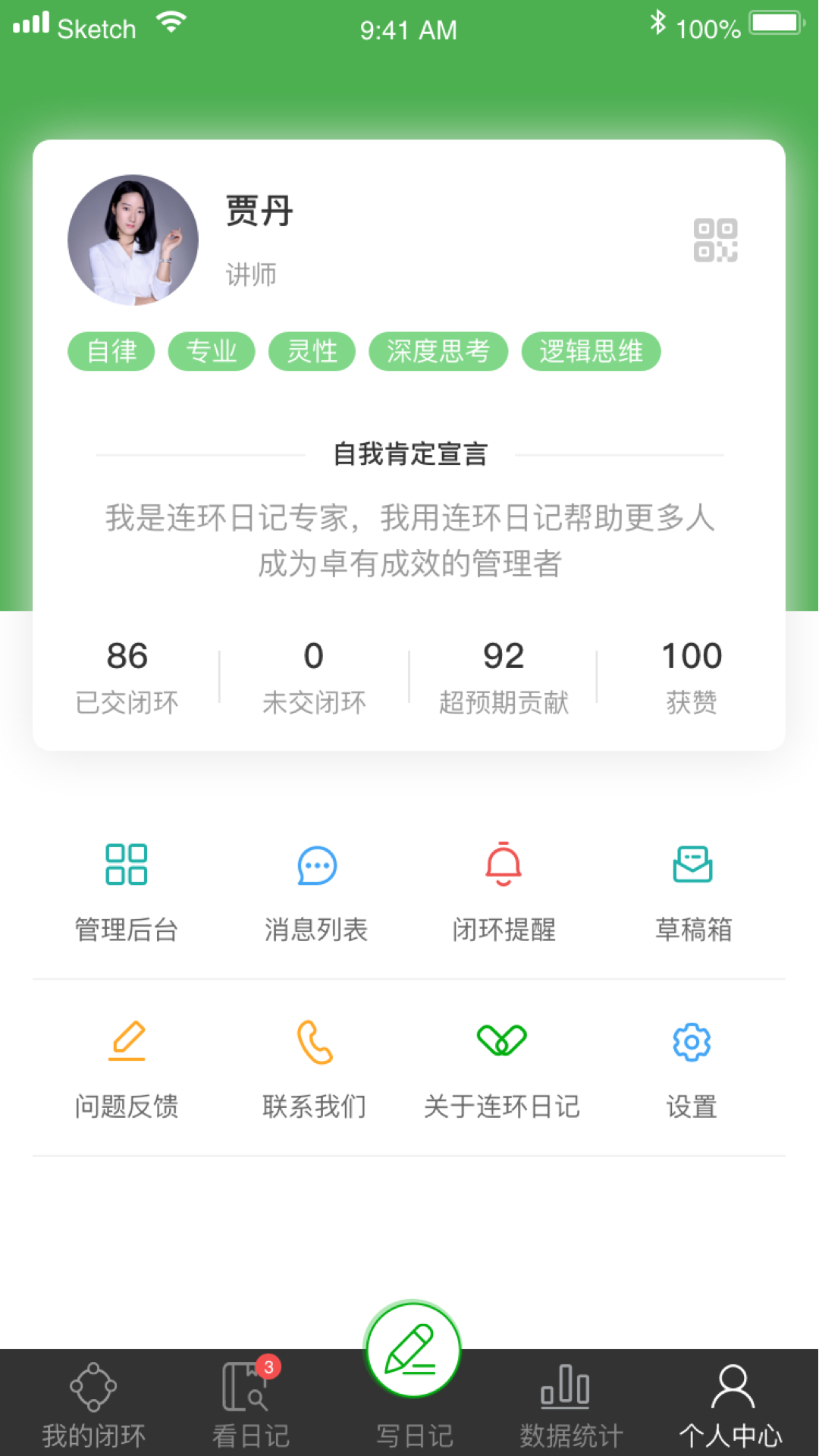Open the 草稿箱 envelope icon

[x=691, y=864]
